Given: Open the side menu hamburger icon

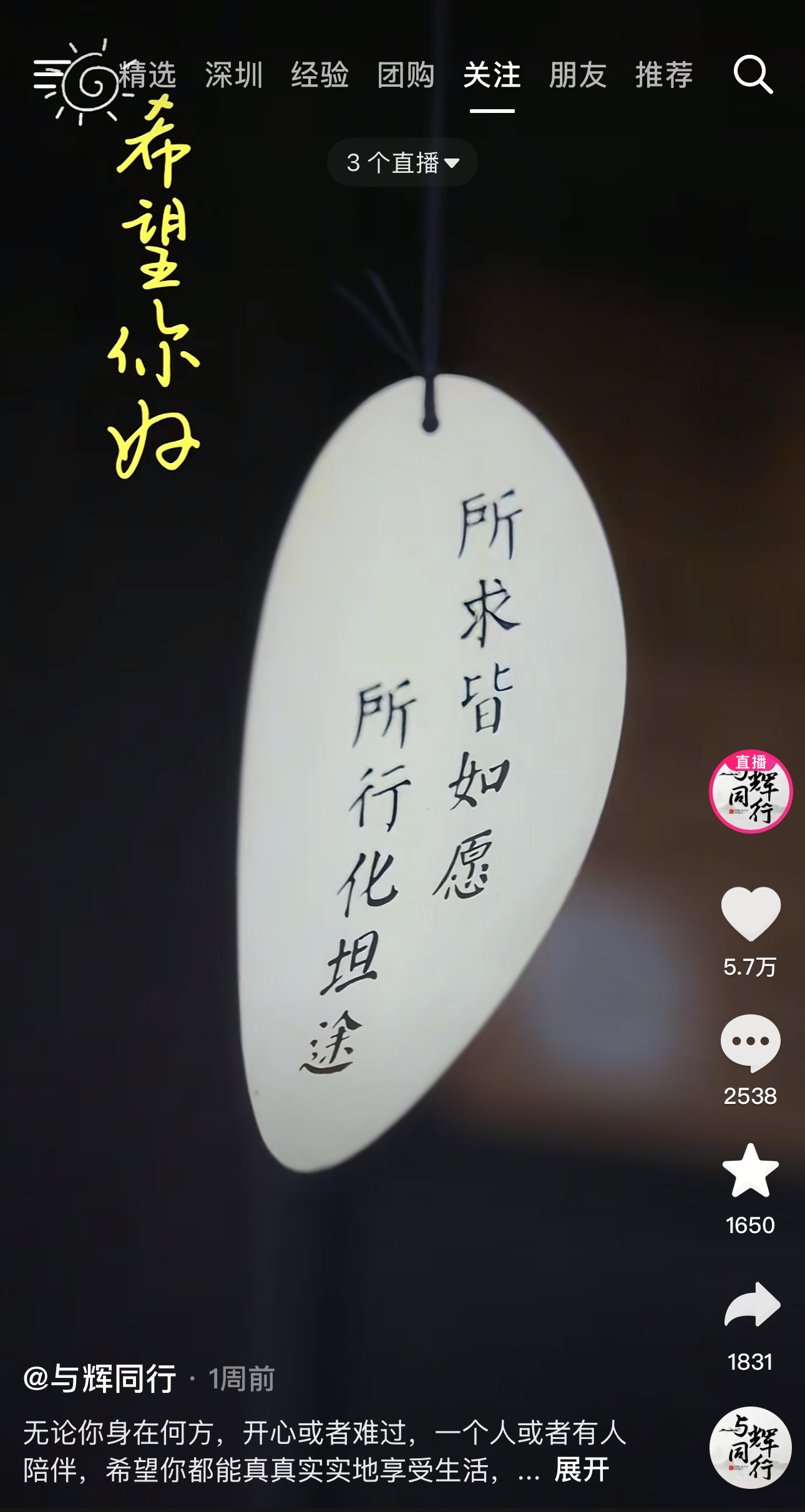Looking at the screenshot, I should click(x=51, y=75).
